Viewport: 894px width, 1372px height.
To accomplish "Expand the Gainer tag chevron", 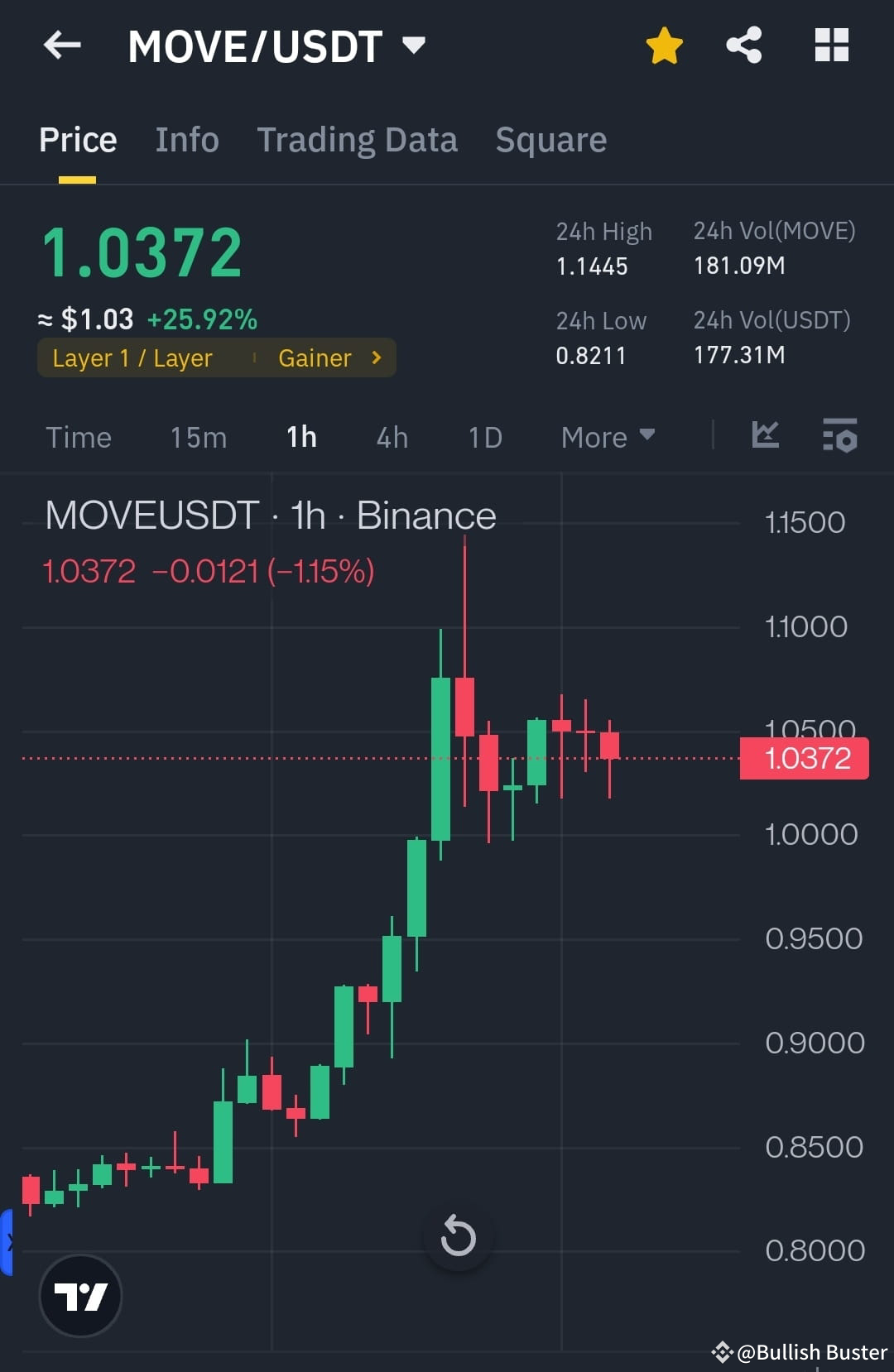I will tap(375, 357).
